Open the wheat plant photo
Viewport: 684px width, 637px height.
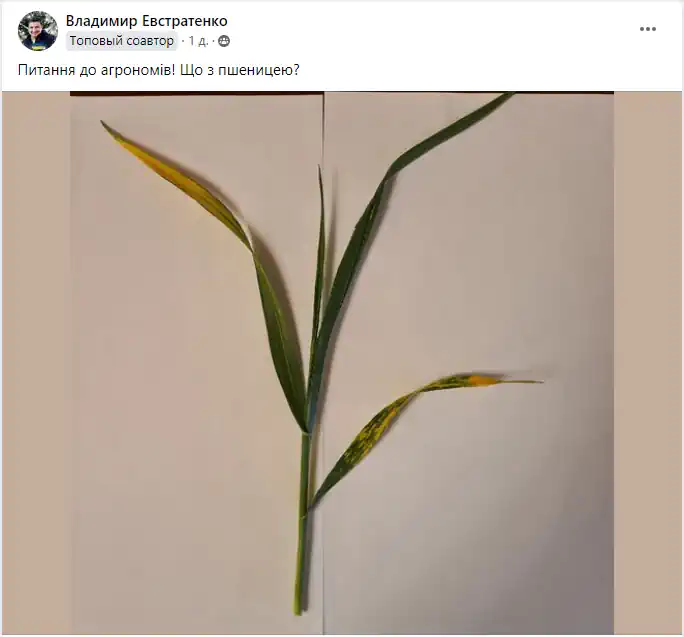pos(341,362)
